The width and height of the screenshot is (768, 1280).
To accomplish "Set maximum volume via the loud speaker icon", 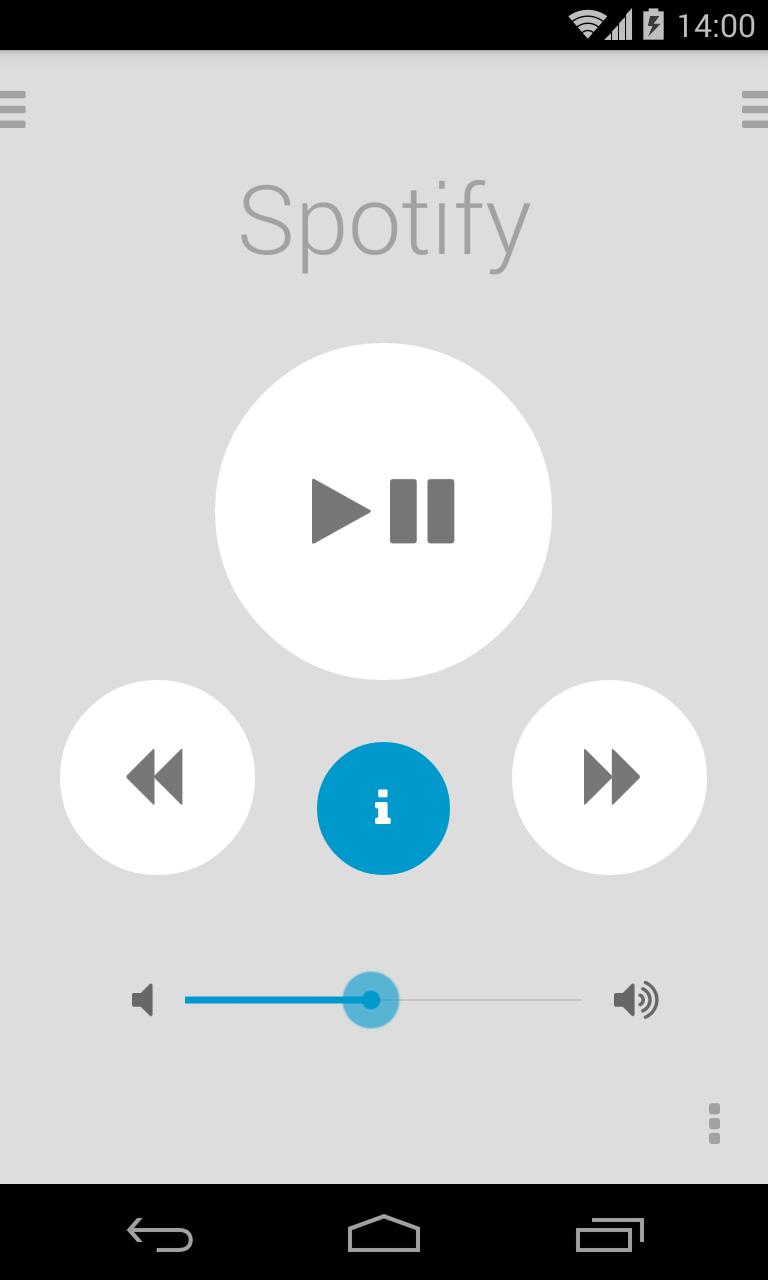I will (x=636, y=1000).
